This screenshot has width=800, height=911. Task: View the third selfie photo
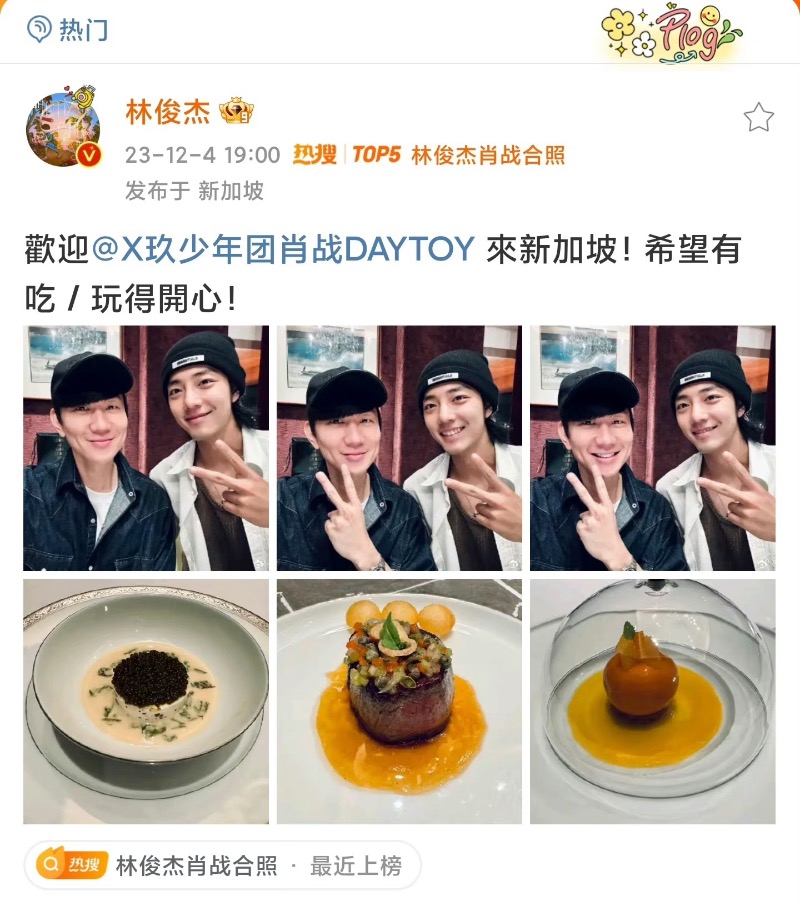tap(652, 448)
